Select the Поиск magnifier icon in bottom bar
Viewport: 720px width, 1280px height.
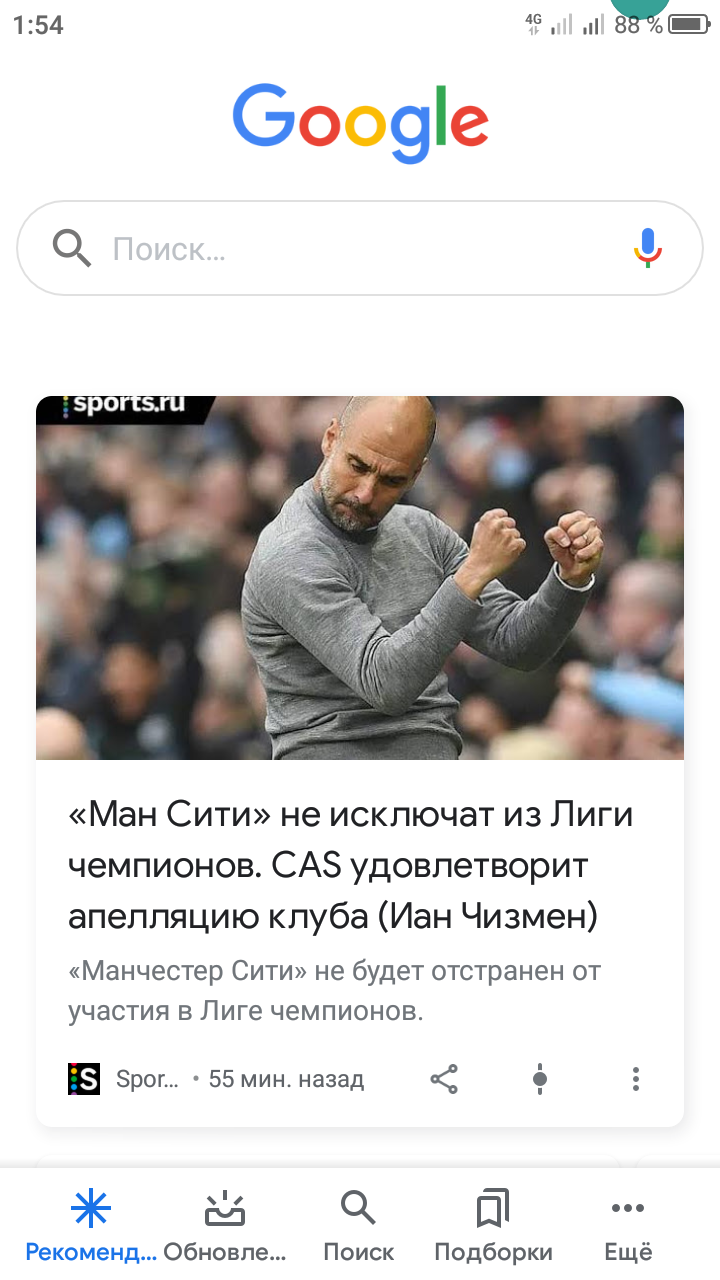pos(359,1208)
